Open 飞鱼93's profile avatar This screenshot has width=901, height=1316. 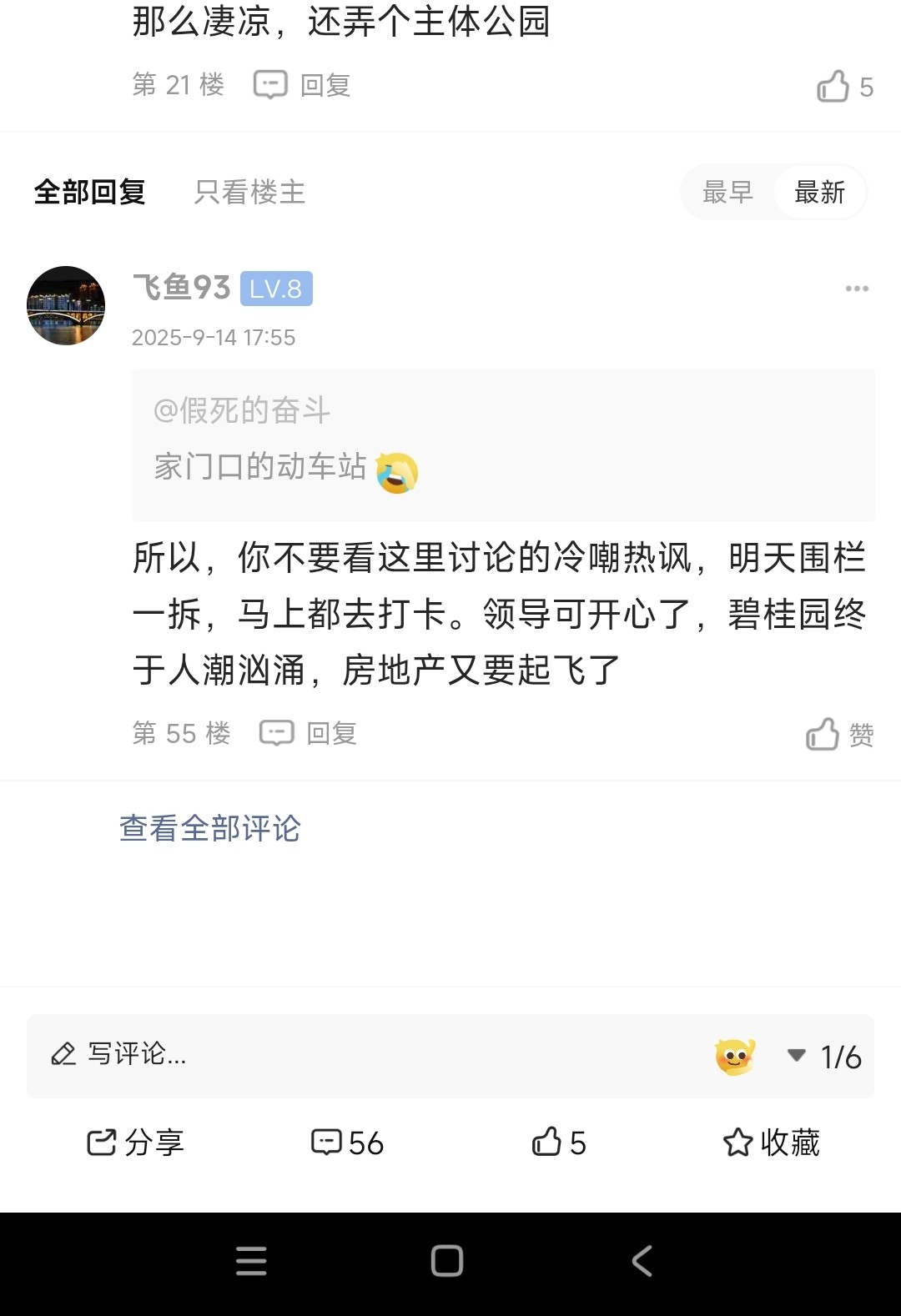pyautogui.click(x=66, y=305)
